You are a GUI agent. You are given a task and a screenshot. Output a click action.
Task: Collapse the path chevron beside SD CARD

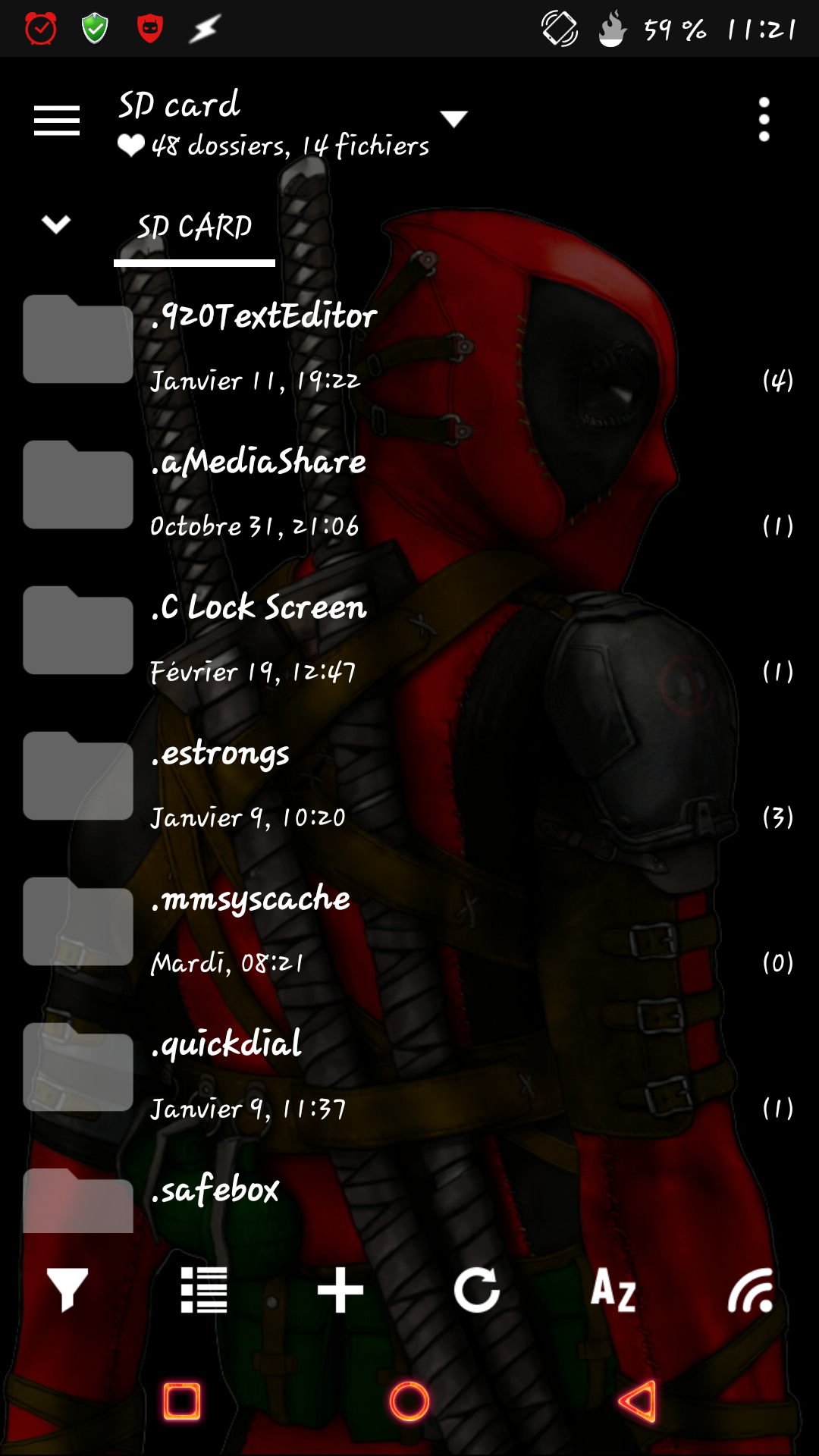coord(56,224)
